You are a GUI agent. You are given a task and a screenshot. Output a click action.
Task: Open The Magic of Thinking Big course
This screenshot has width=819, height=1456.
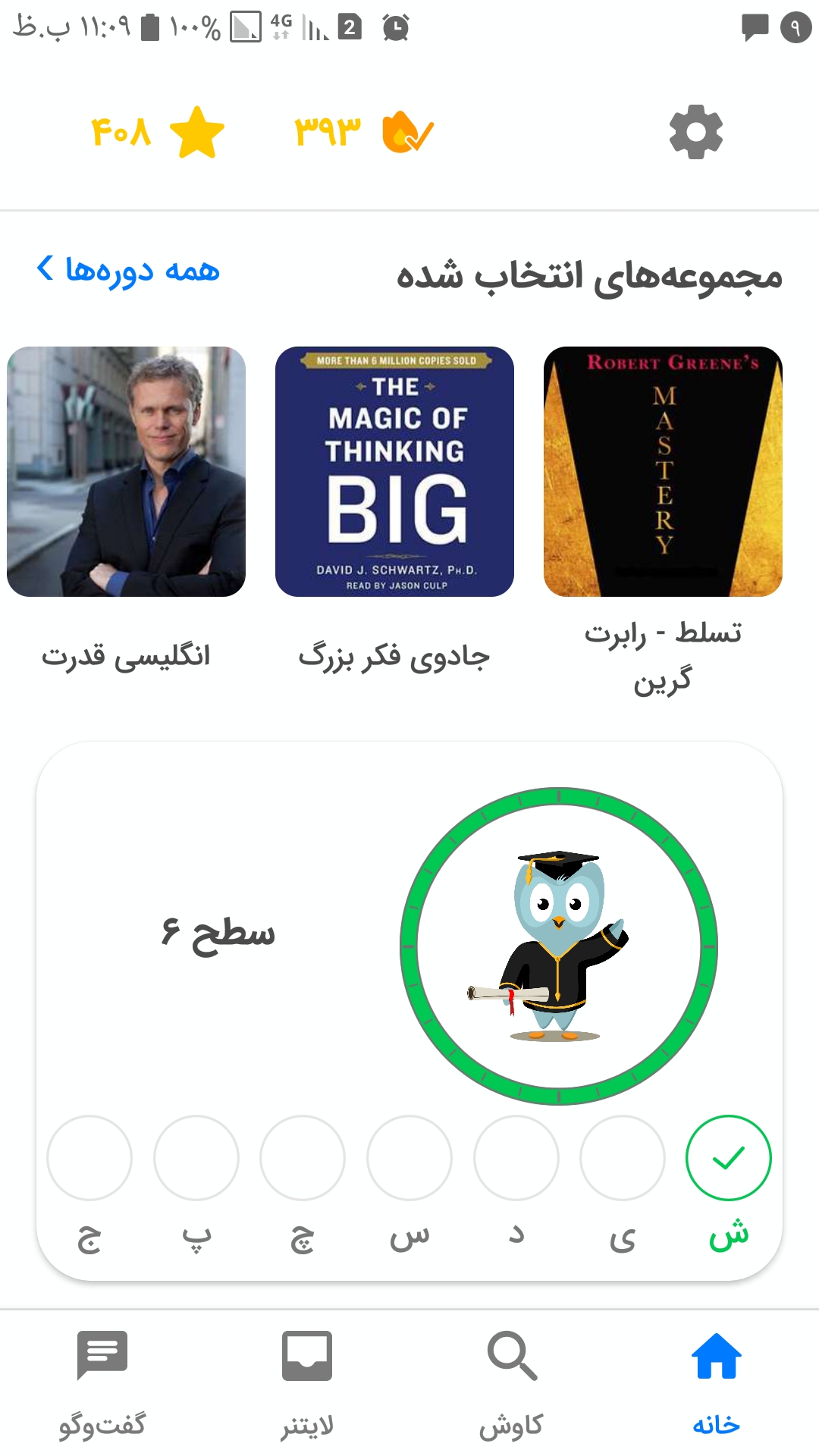tap(394, 472)
